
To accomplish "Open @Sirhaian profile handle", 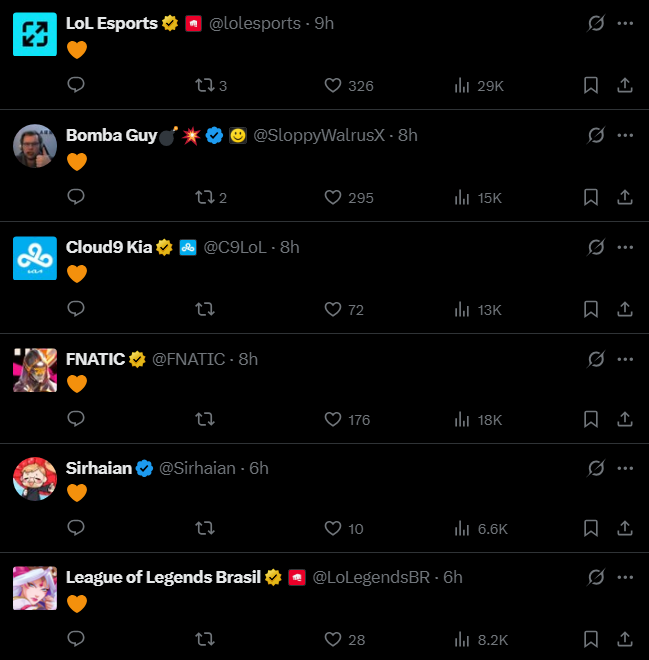I will coord(197,468).
